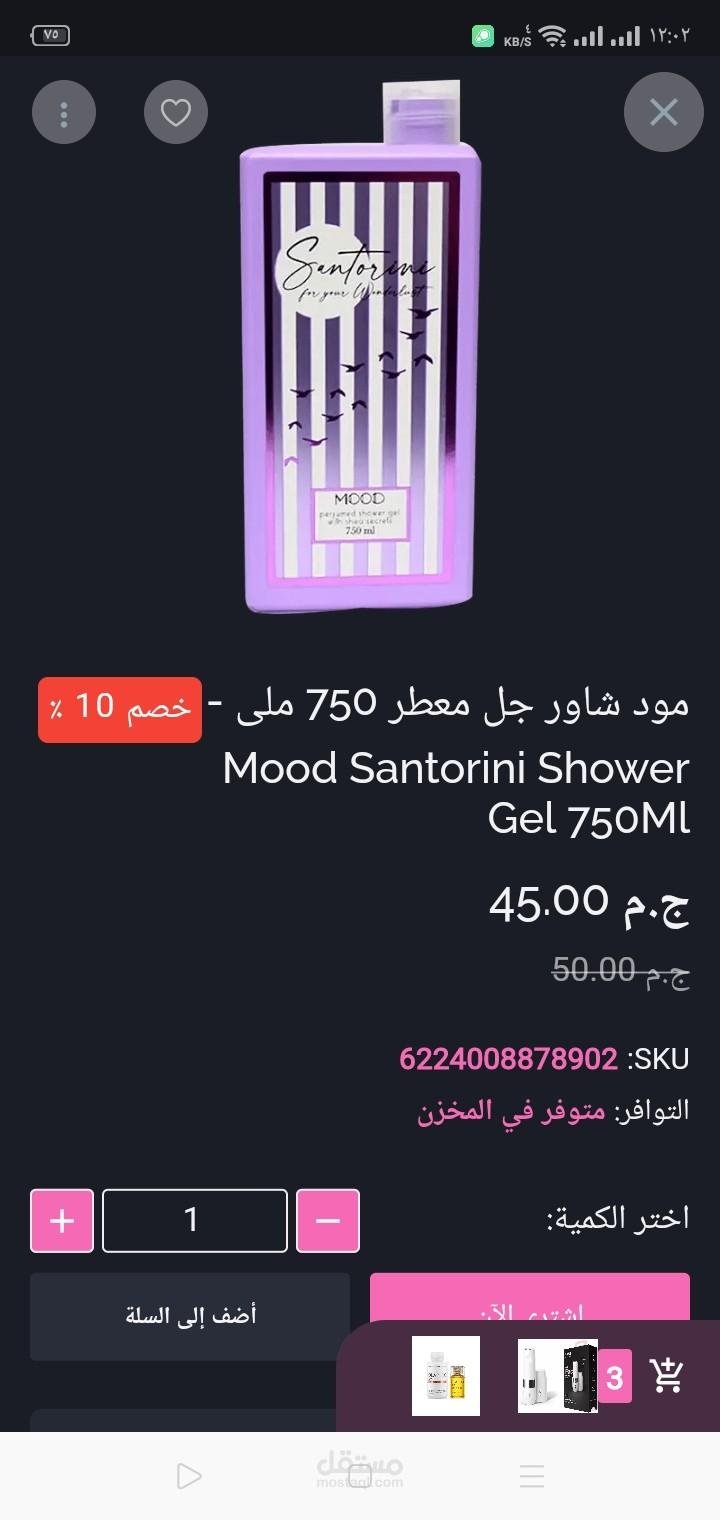Open the white device item in the cart bar
This screenshot has height=1520, width=720.
pyautogui.click(x=557, y=1376)
